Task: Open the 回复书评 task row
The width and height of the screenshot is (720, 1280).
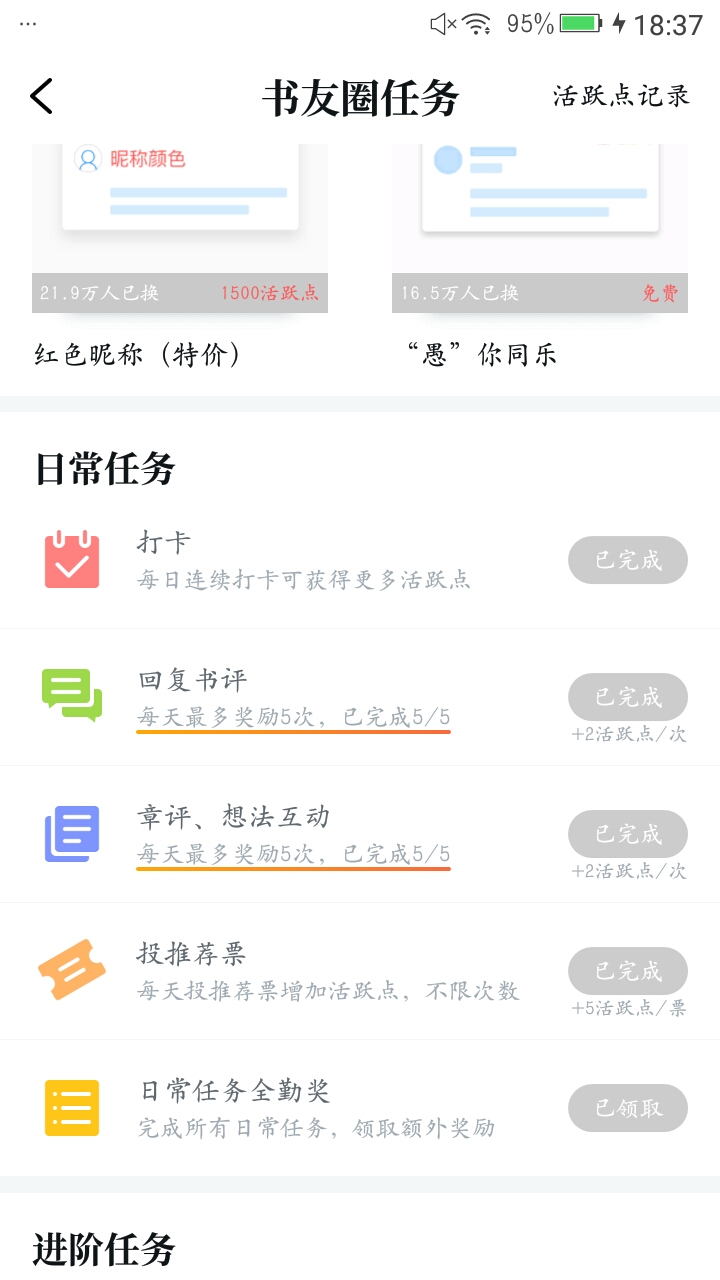Action: [x=360, y=697]
